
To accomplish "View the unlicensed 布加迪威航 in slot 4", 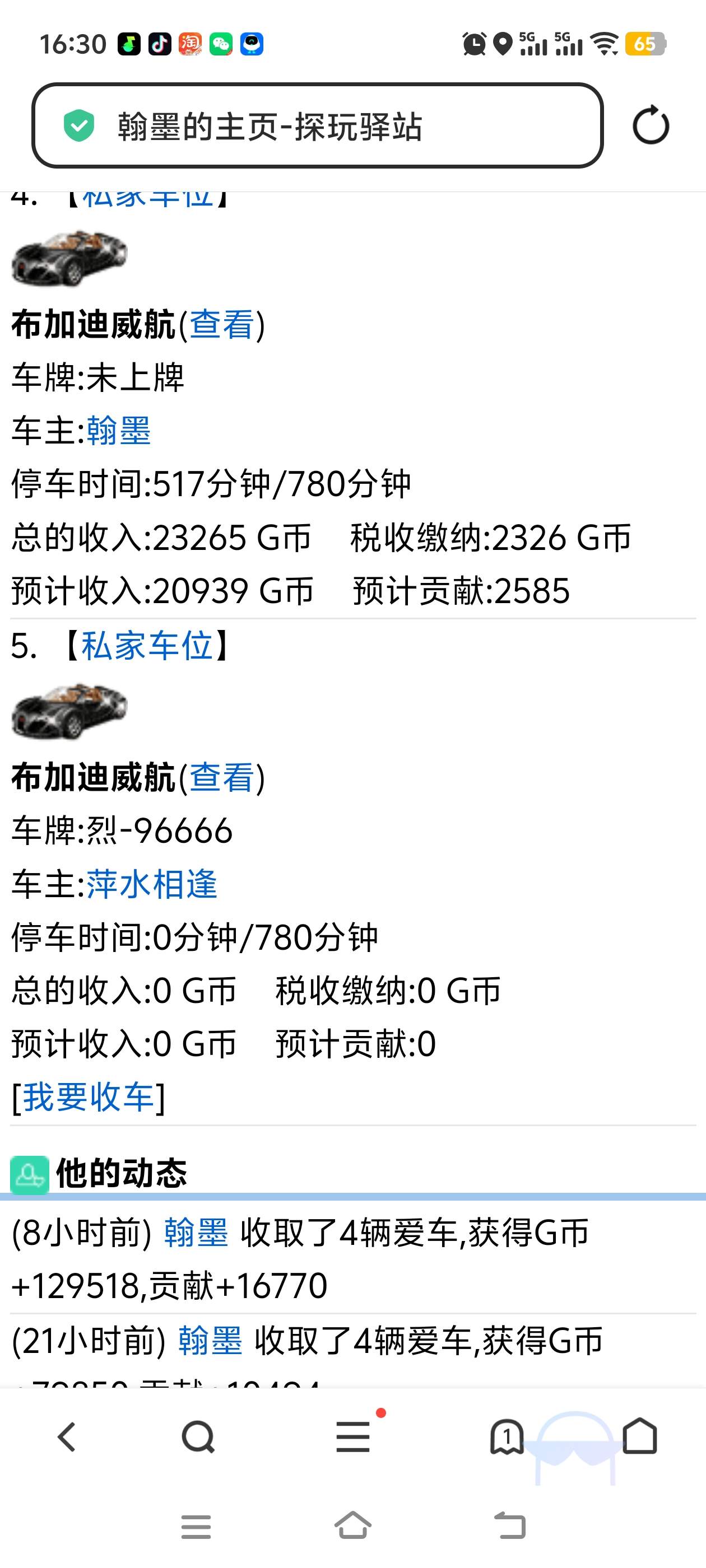I will tap(221, 324).
